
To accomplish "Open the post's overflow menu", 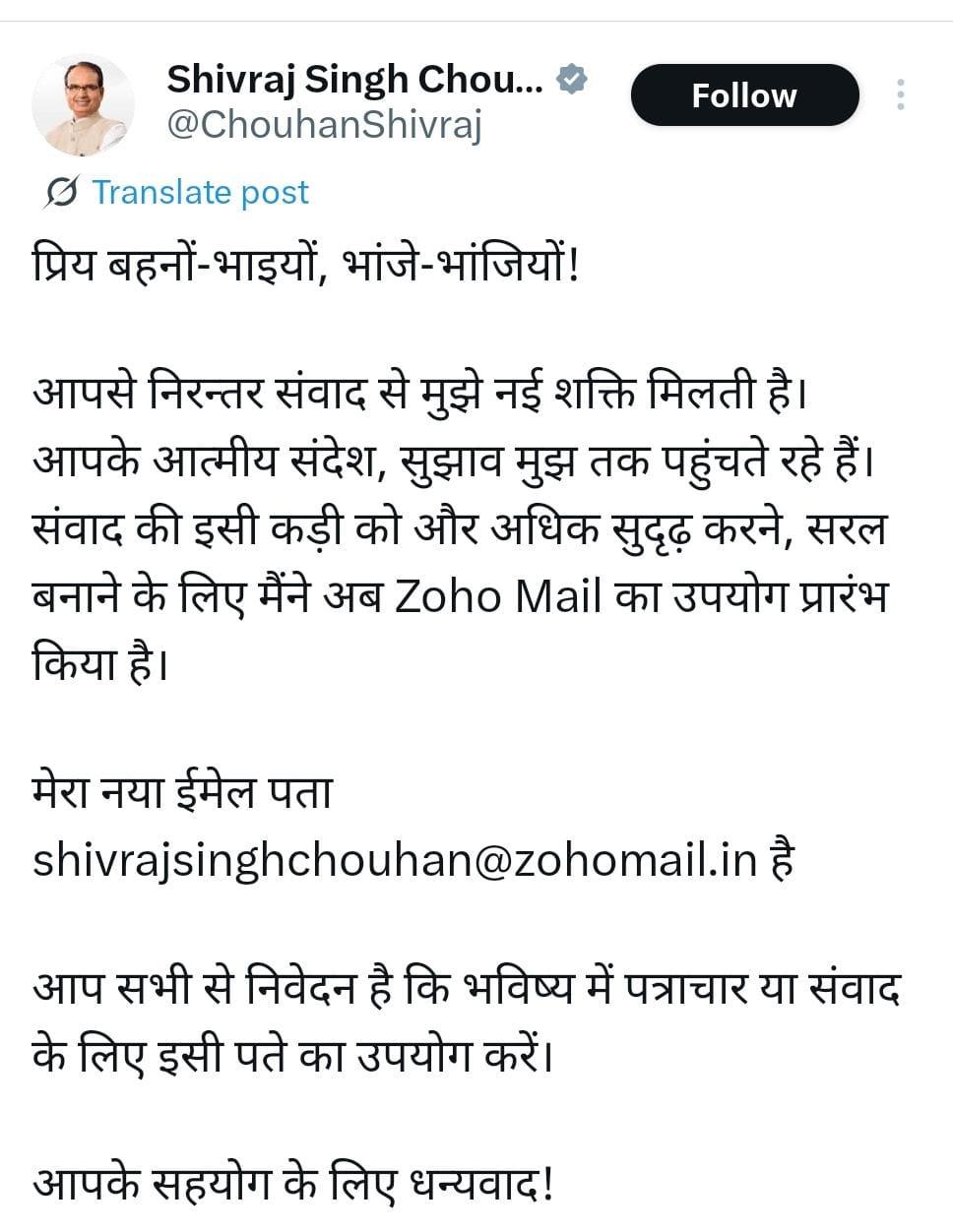I will pyautogui.click(x=900, y=94).
